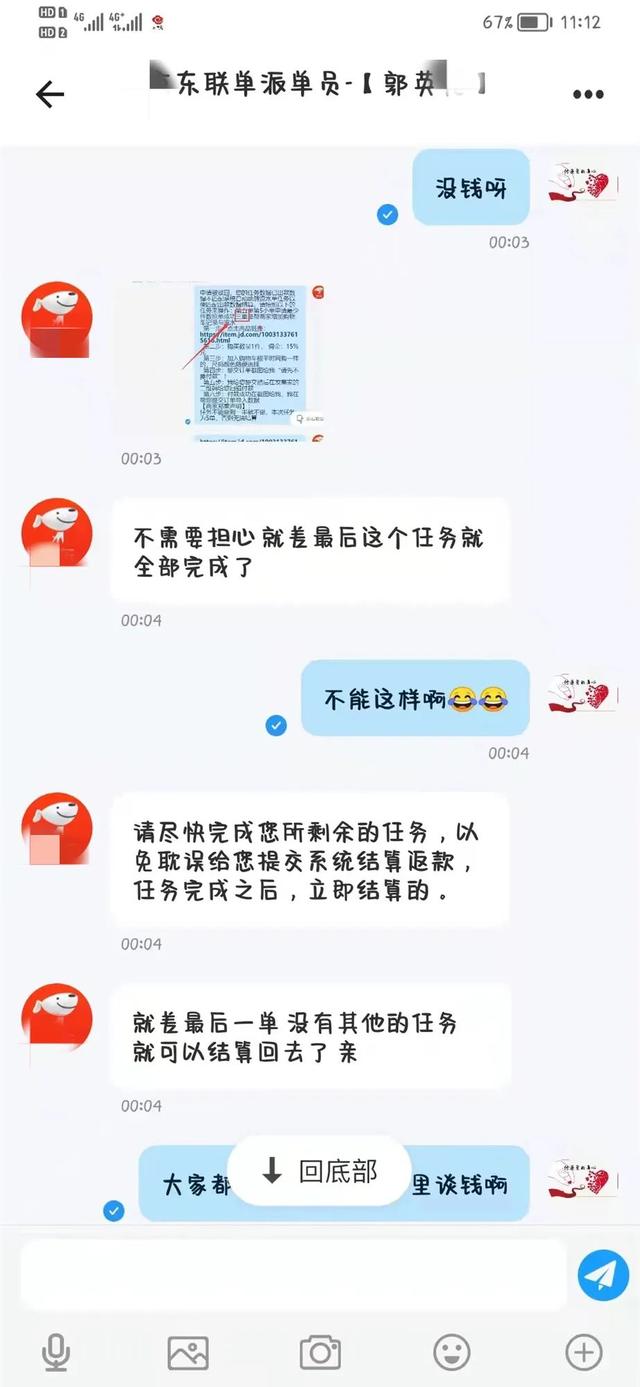The height and width of the screenshot is (1387, 640).
Task: Send the message with the paper plane
Action: pos(602,1275)
